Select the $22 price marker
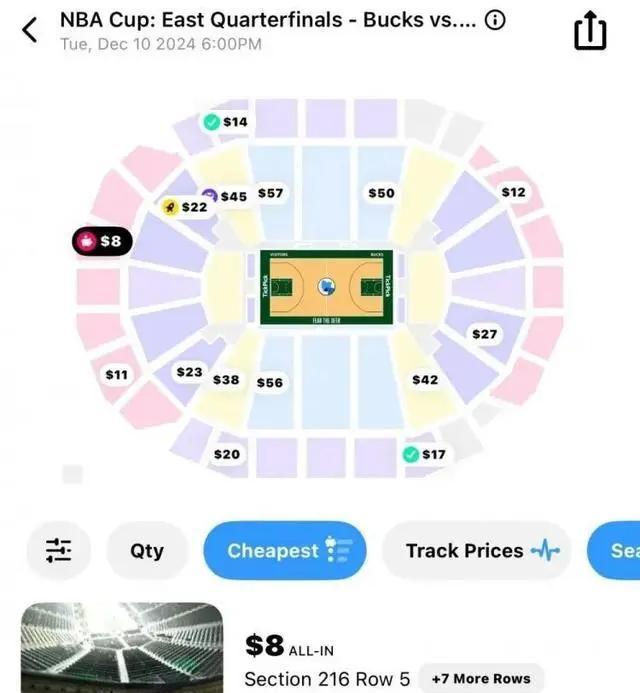Viewport: 640px width, 693px height. (x=185, y=207)
